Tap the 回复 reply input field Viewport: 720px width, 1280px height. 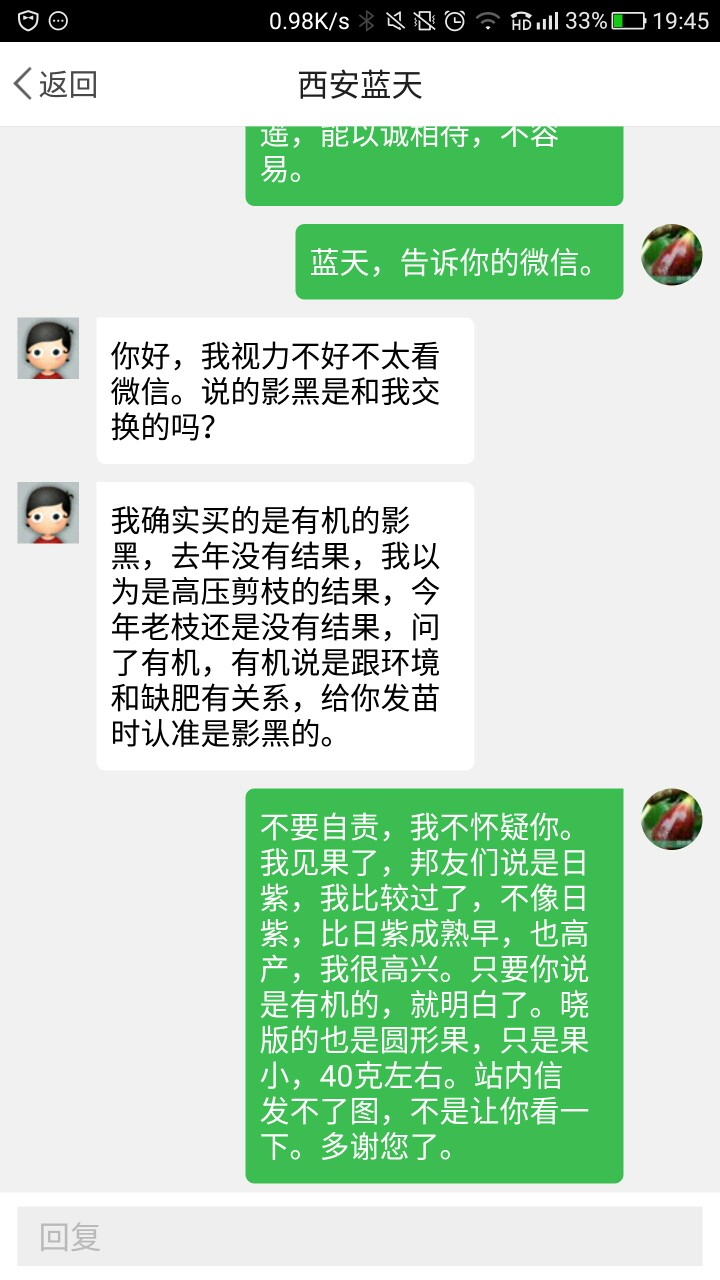(x=360, y=1236)
